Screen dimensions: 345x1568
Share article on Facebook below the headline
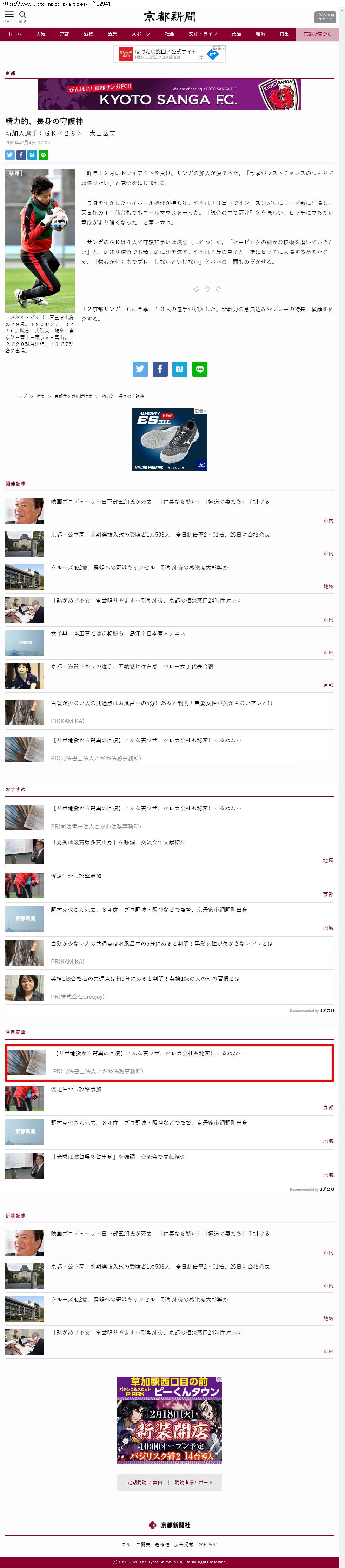[x=21, y=155]
